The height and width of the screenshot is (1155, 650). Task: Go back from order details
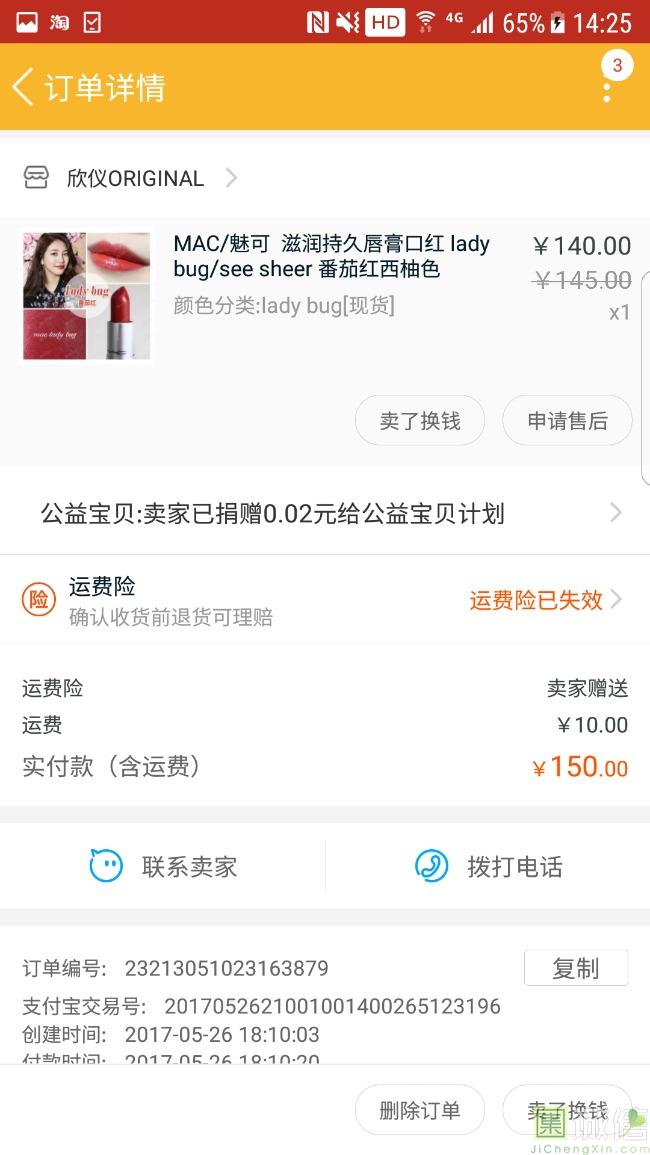click(24, 87)
